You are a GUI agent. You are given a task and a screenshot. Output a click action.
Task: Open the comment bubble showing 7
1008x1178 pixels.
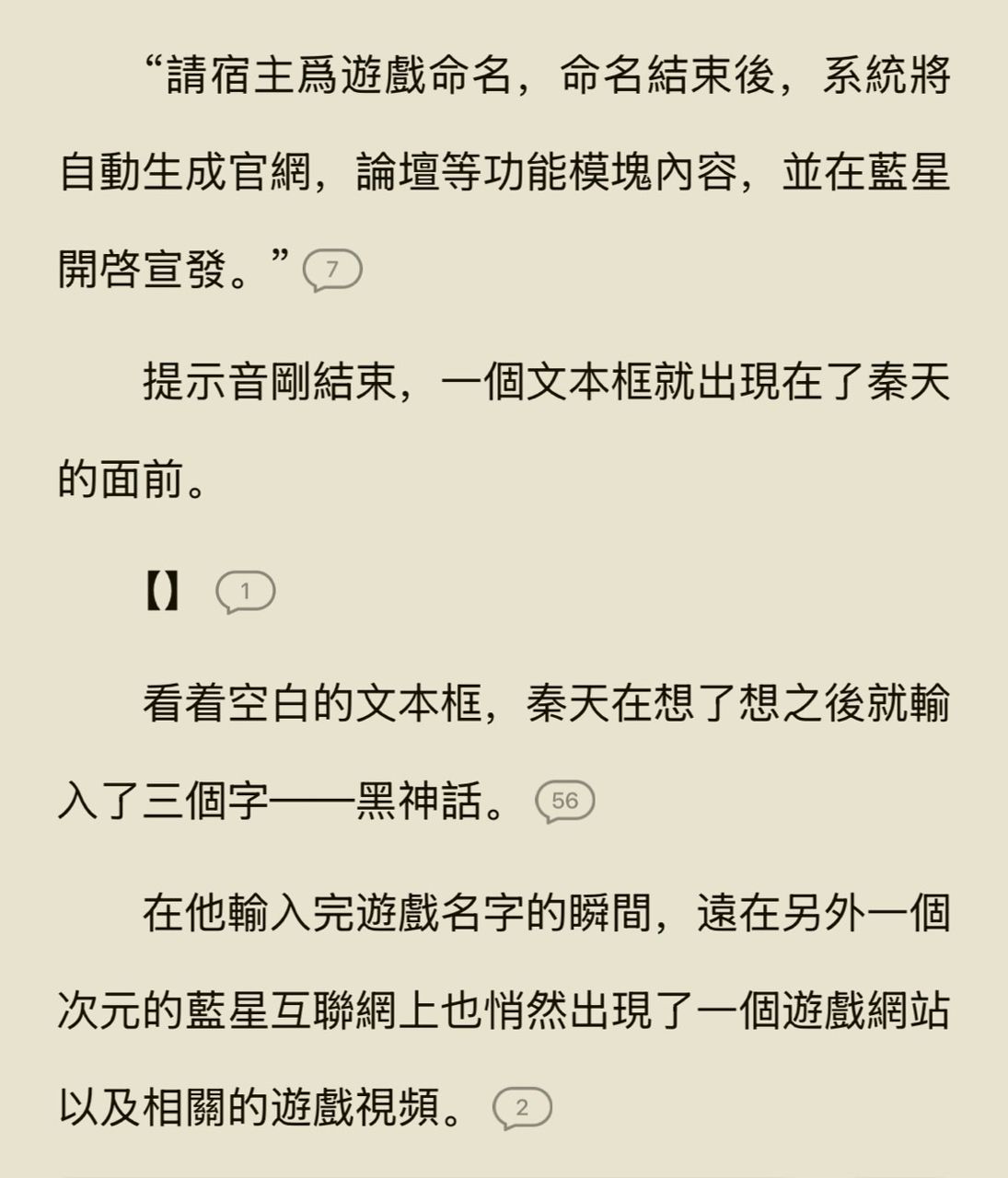point(332,271)
